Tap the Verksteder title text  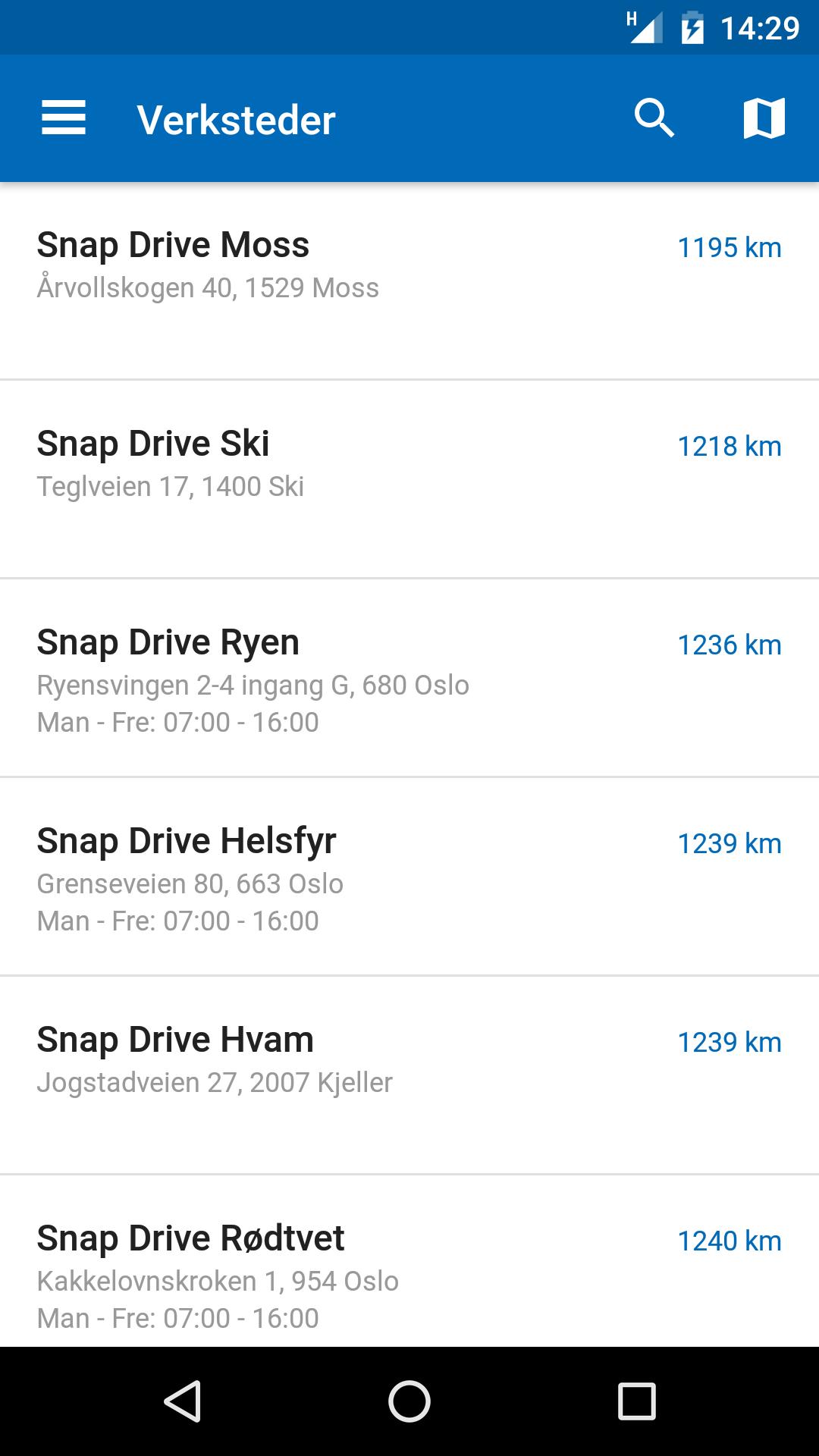pyautogui.click(x=235, y=118)
